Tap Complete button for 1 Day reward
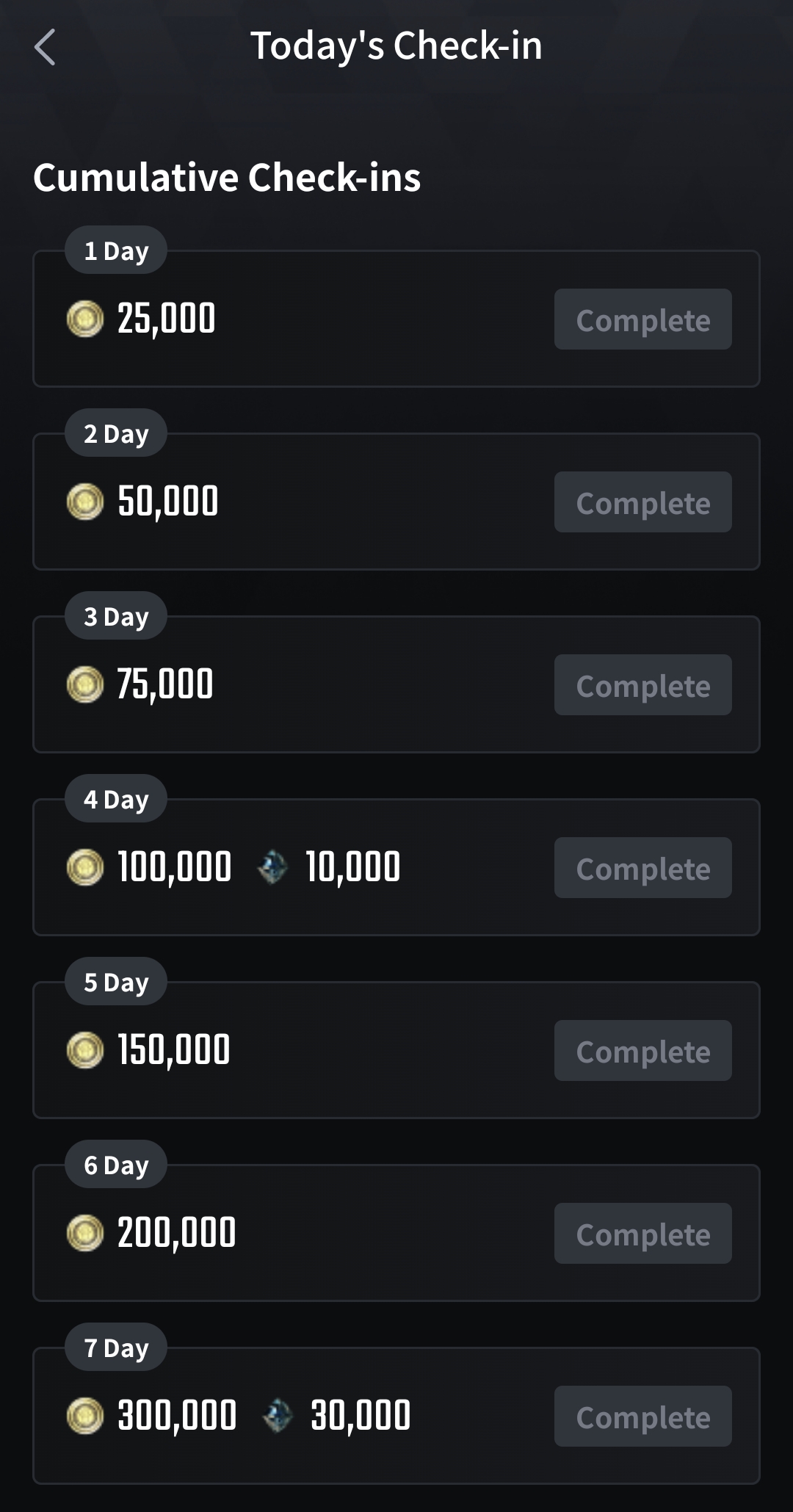 (x=642, y=319)
